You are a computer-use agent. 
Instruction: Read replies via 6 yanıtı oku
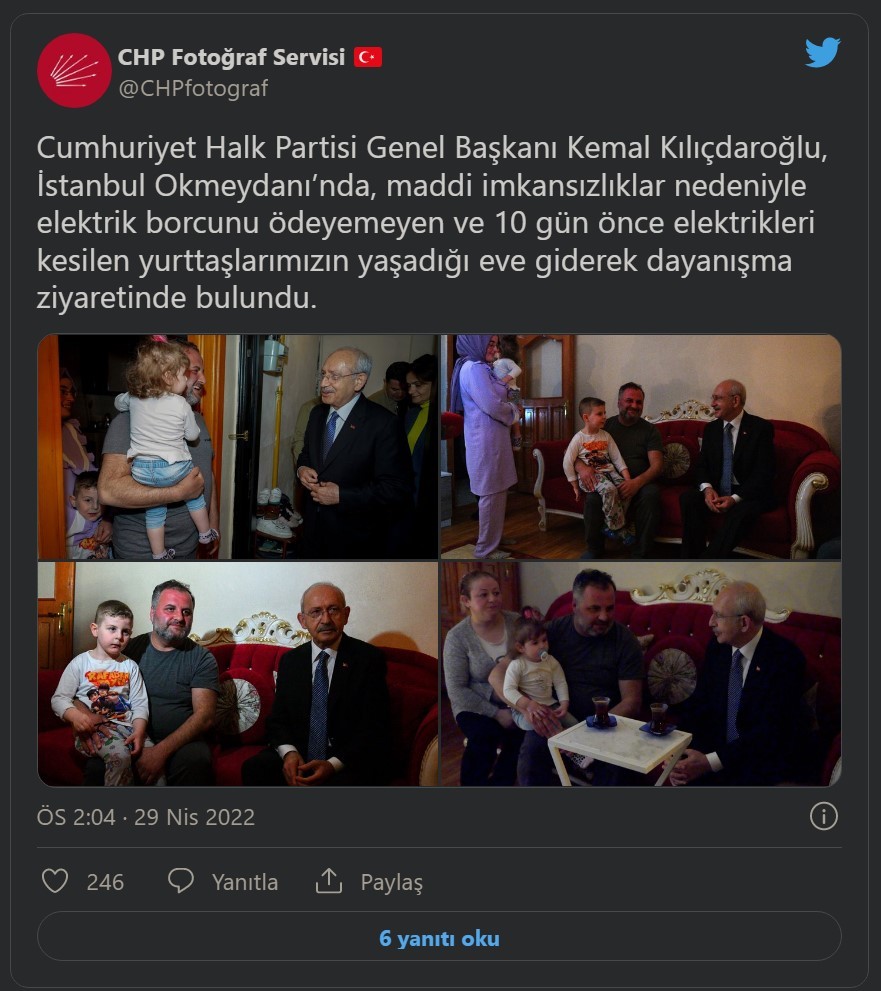pos(439,939)
